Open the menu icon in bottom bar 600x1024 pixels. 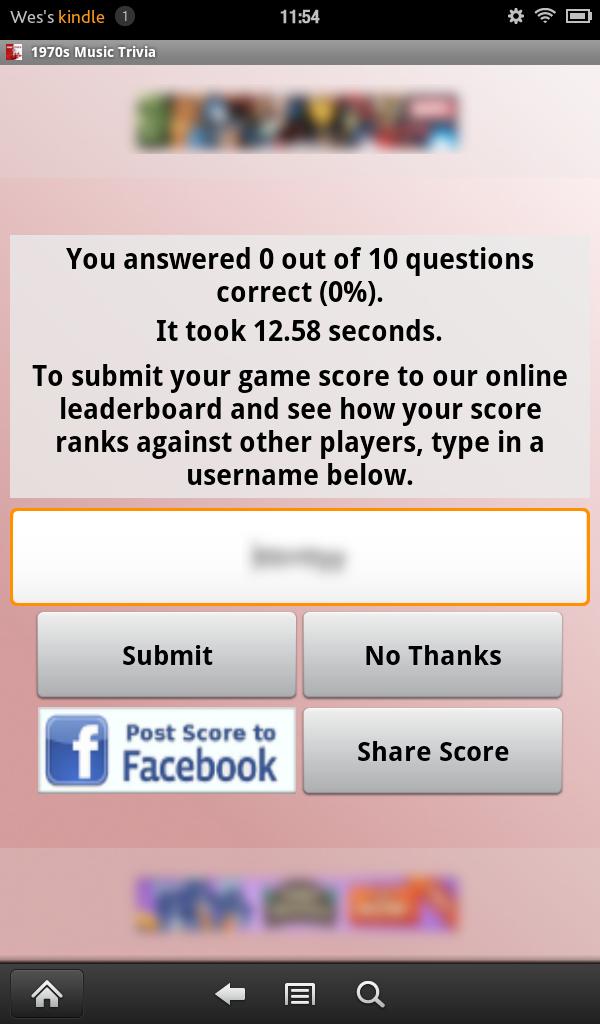(300, 994)
